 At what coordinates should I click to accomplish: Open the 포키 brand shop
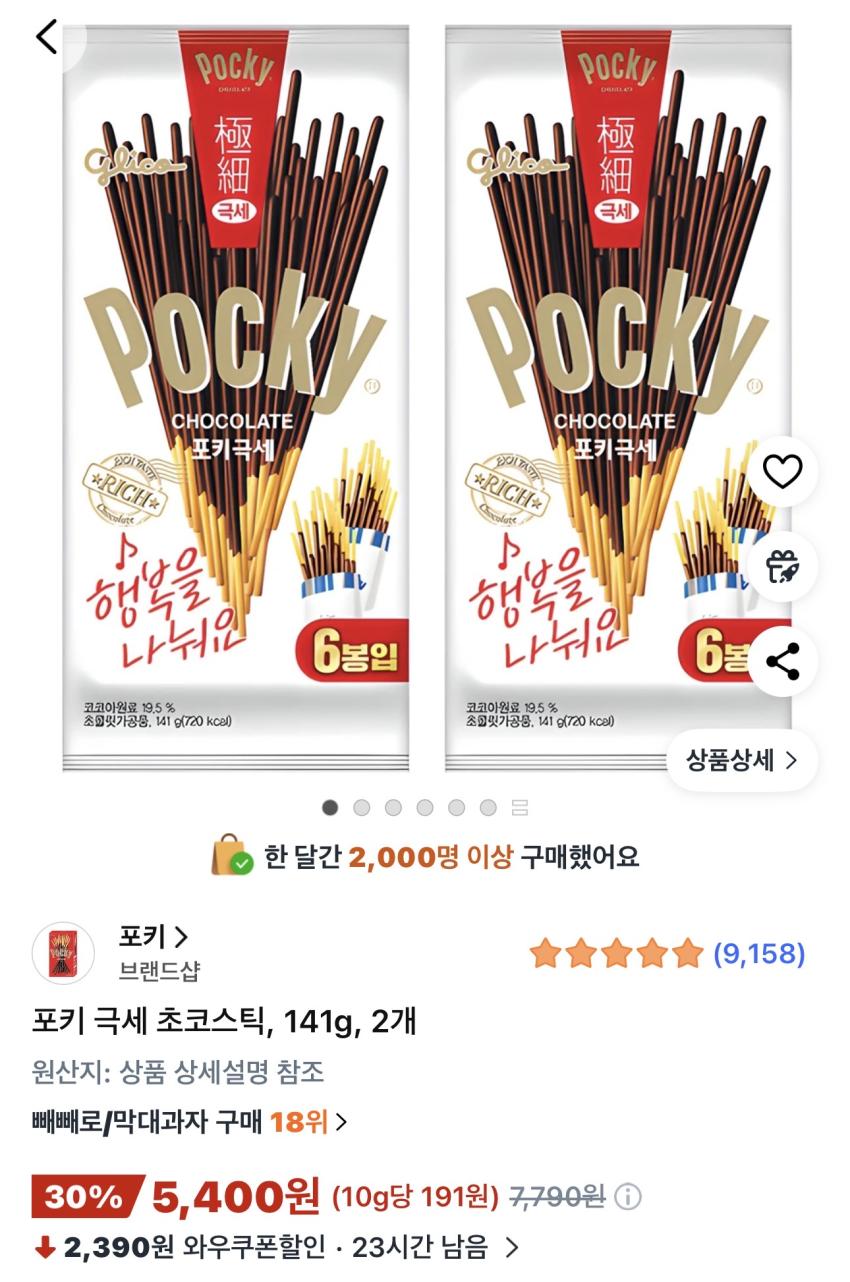coord(153,937)
